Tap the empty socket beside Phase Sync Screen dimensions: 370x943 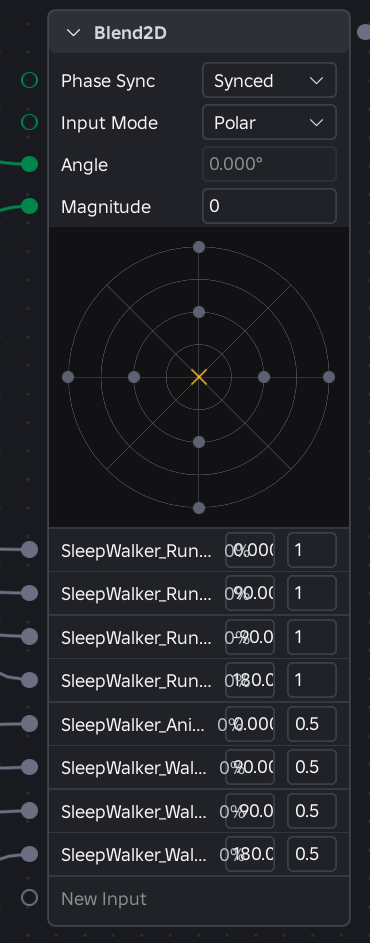(29, 80)
